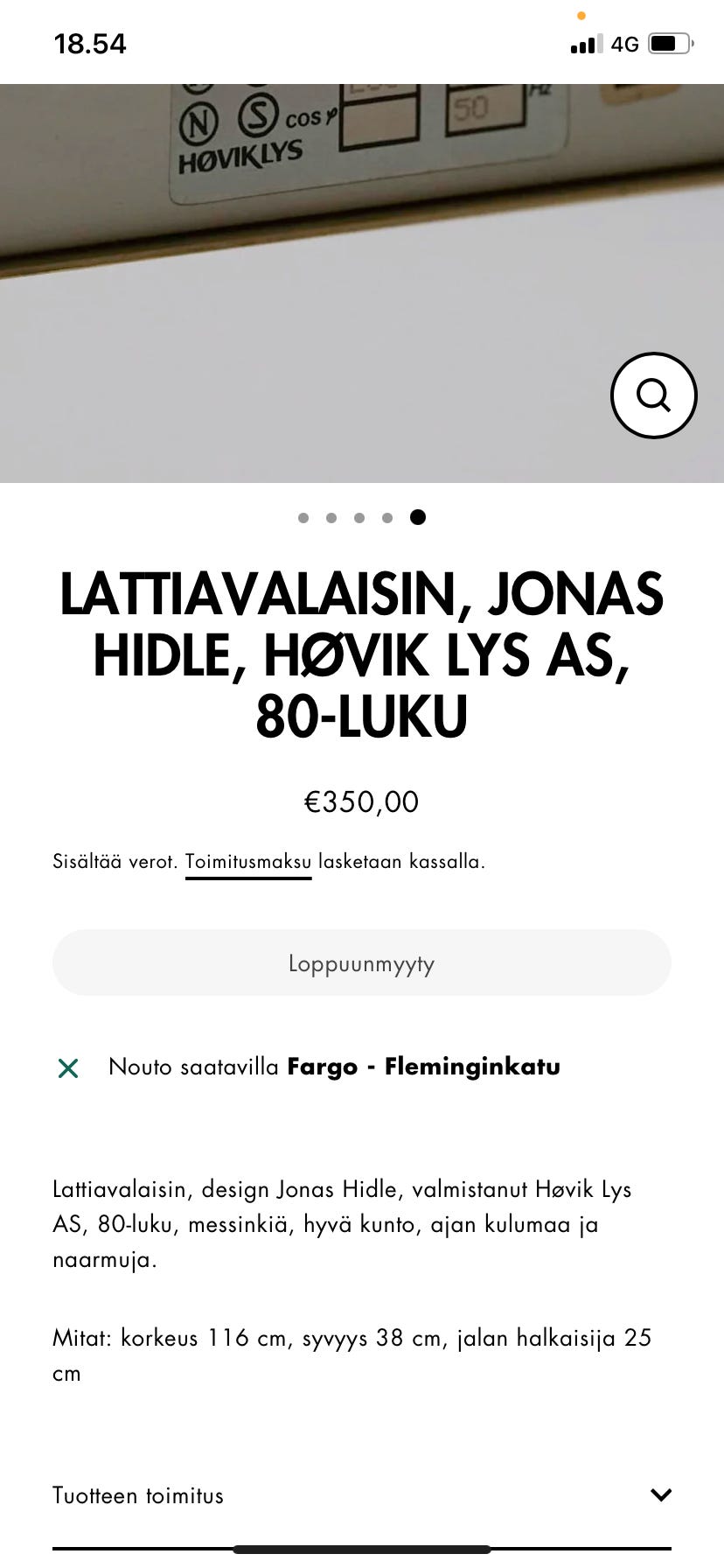This screenshot has width=724, height=1568.
Task: Tap the magnifying glass inside the circle button
Action: click(x=654, y=395)
